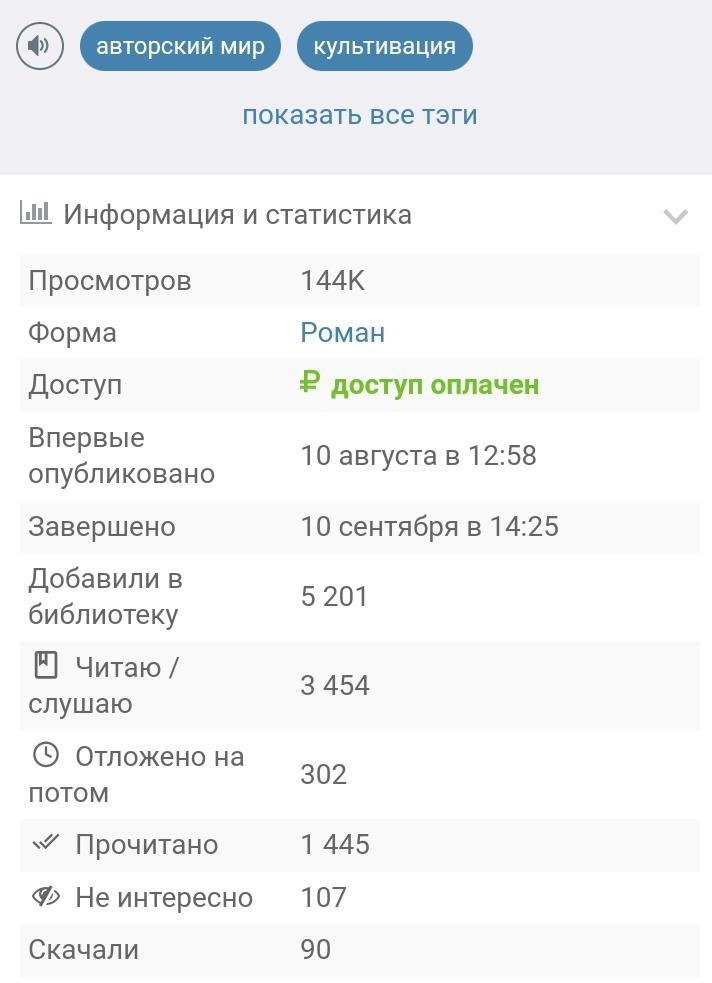The height and width of the screenshot is (983, 712).
Task: Open the "культивация" tag
Action: [x=384, y=46]
